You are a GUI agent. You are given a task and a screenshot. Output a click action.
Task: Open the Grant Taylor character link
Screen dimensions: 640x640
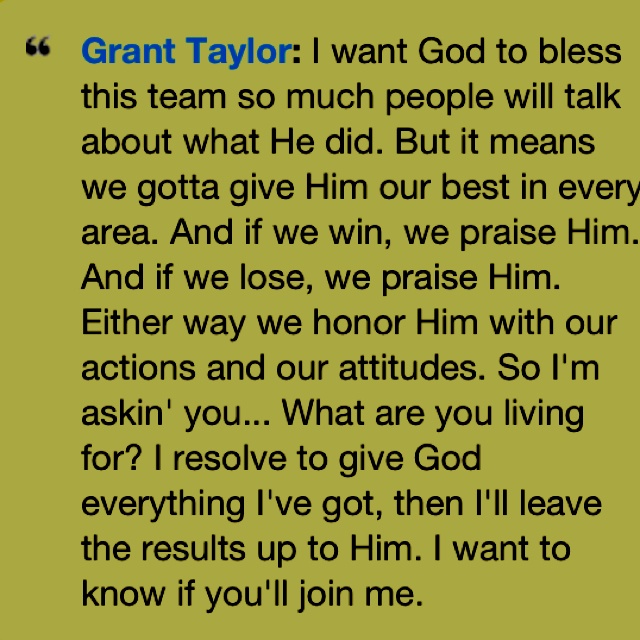tap(185, 50)
